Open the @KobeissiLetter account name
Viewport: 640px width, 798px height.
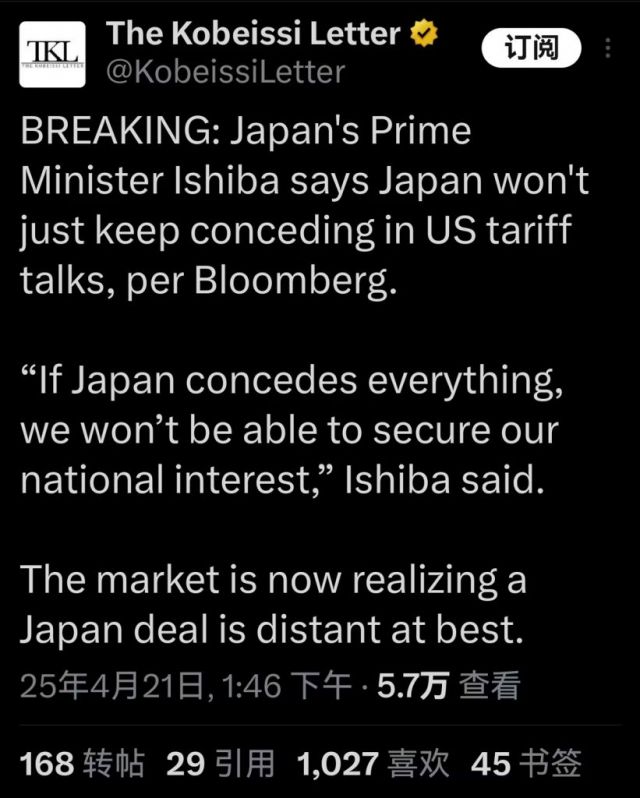[x=225, y=72]
